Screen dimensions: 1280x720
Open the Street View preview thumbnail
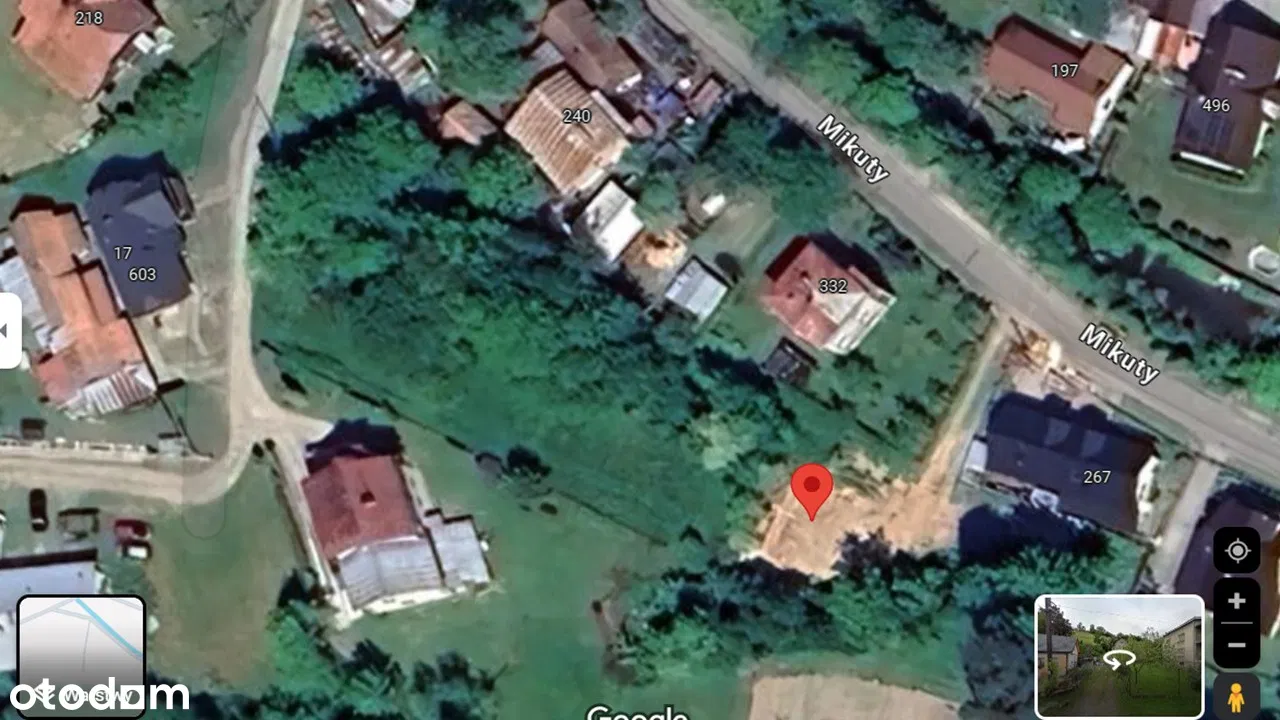(1119, 656)
